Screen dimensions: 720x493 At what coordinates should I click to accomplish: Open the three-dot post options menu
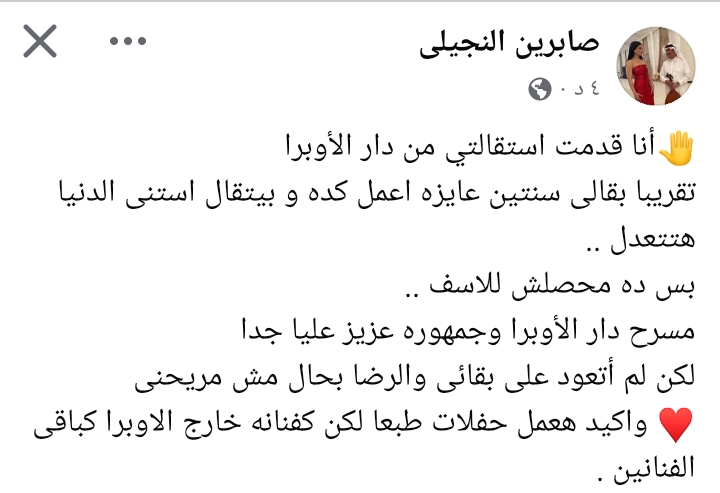[128, 42]
